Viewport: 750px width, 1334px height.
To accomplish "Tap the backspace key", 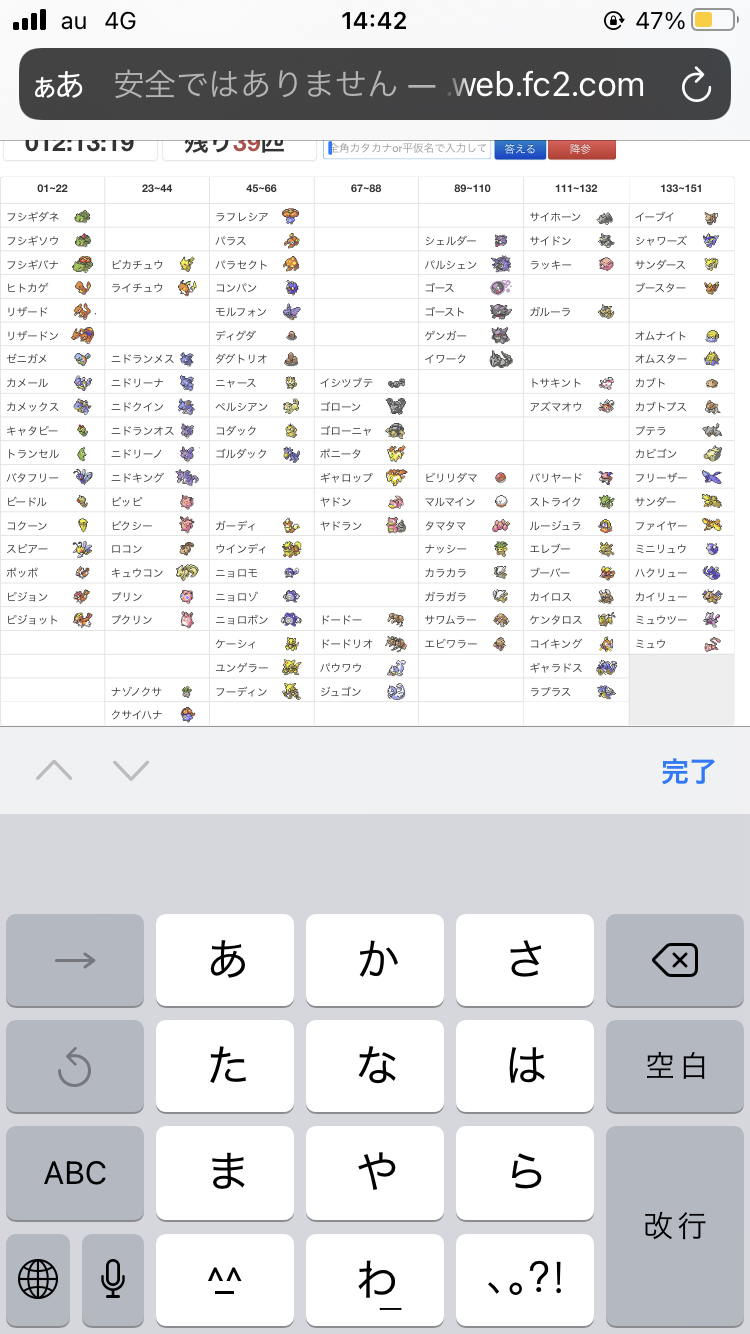I will pos(675,961).
